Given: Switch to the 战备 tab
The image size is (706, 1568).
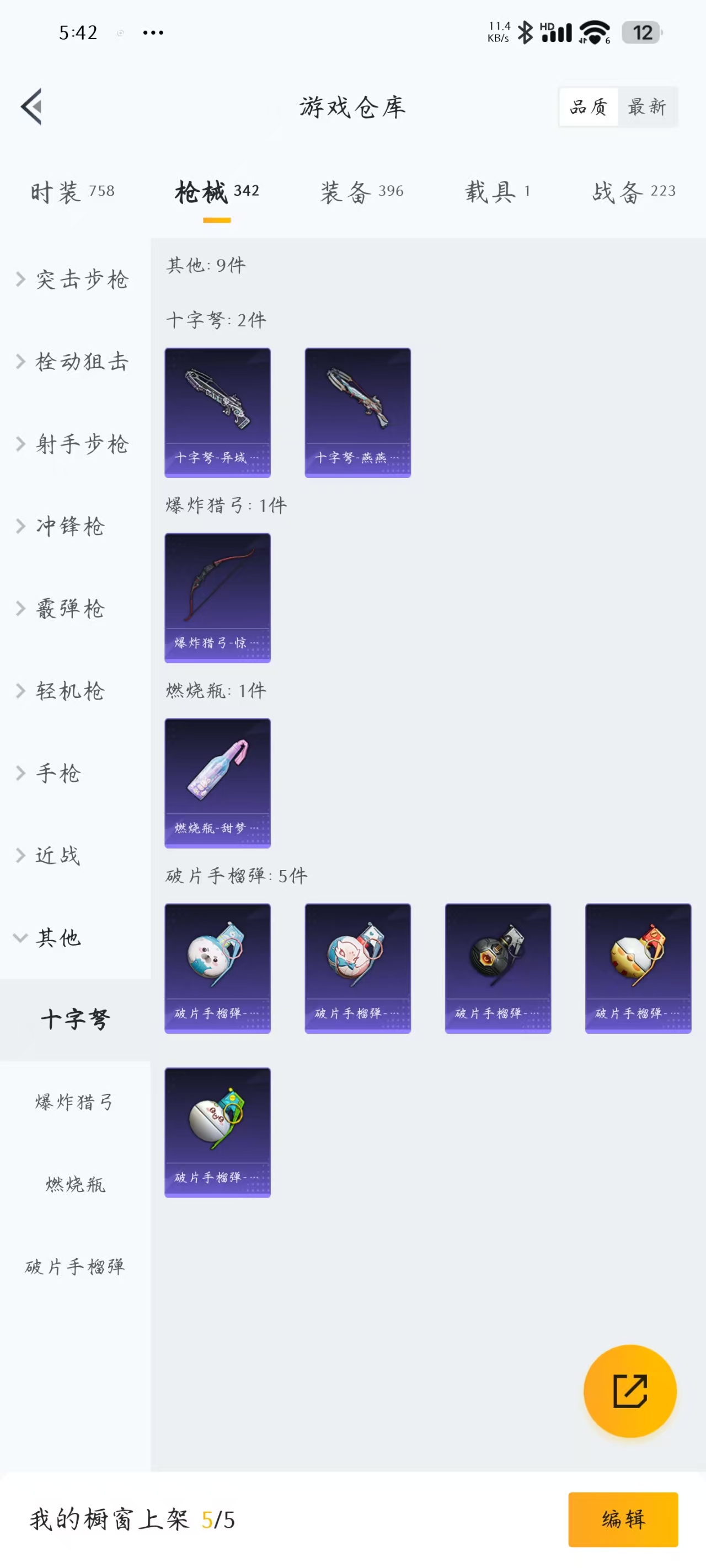Looking at the screenshot, I should (634, 192).
